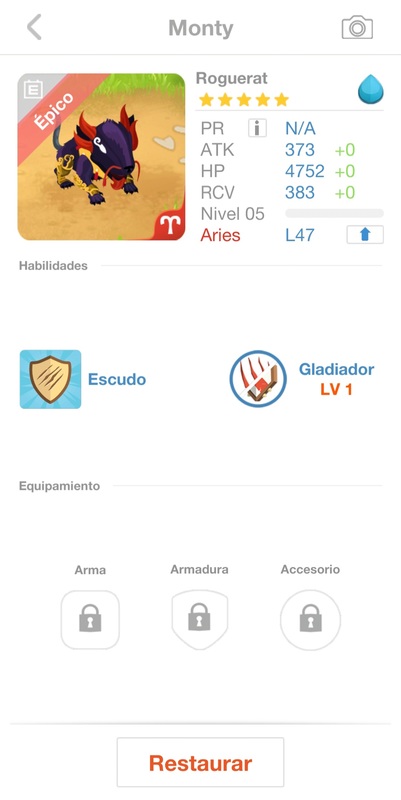
Task: Open the Roguerat portrait card
Action: (102, 157)
